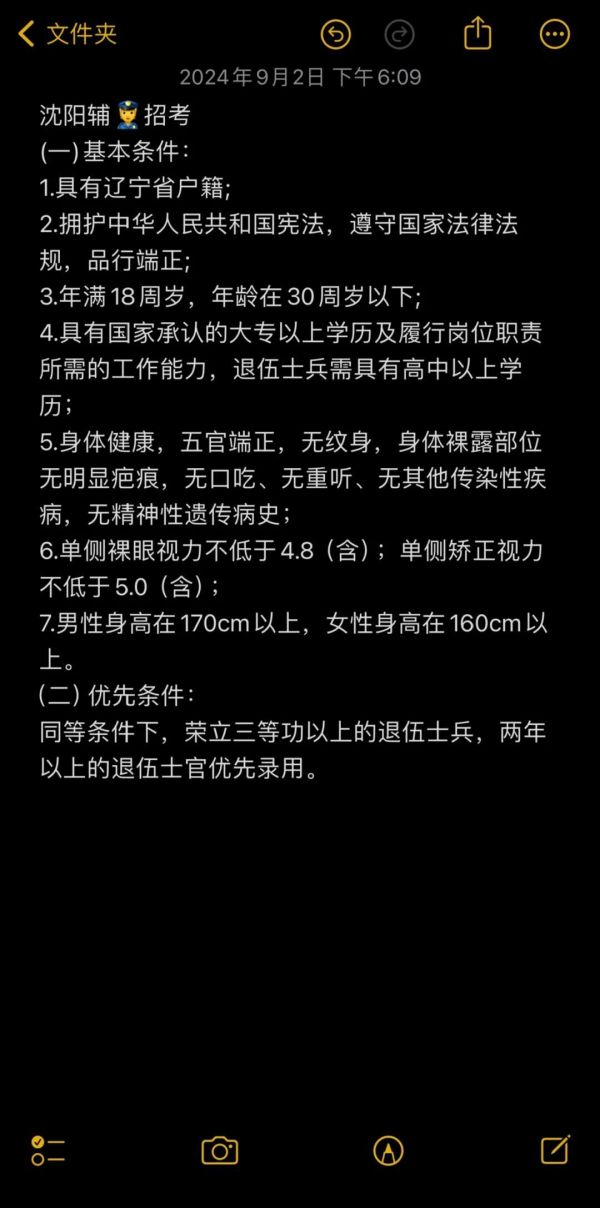Viewport: 600px width, 1208px height.
Task: Tap the redo arrow icon
Action: 400,34
